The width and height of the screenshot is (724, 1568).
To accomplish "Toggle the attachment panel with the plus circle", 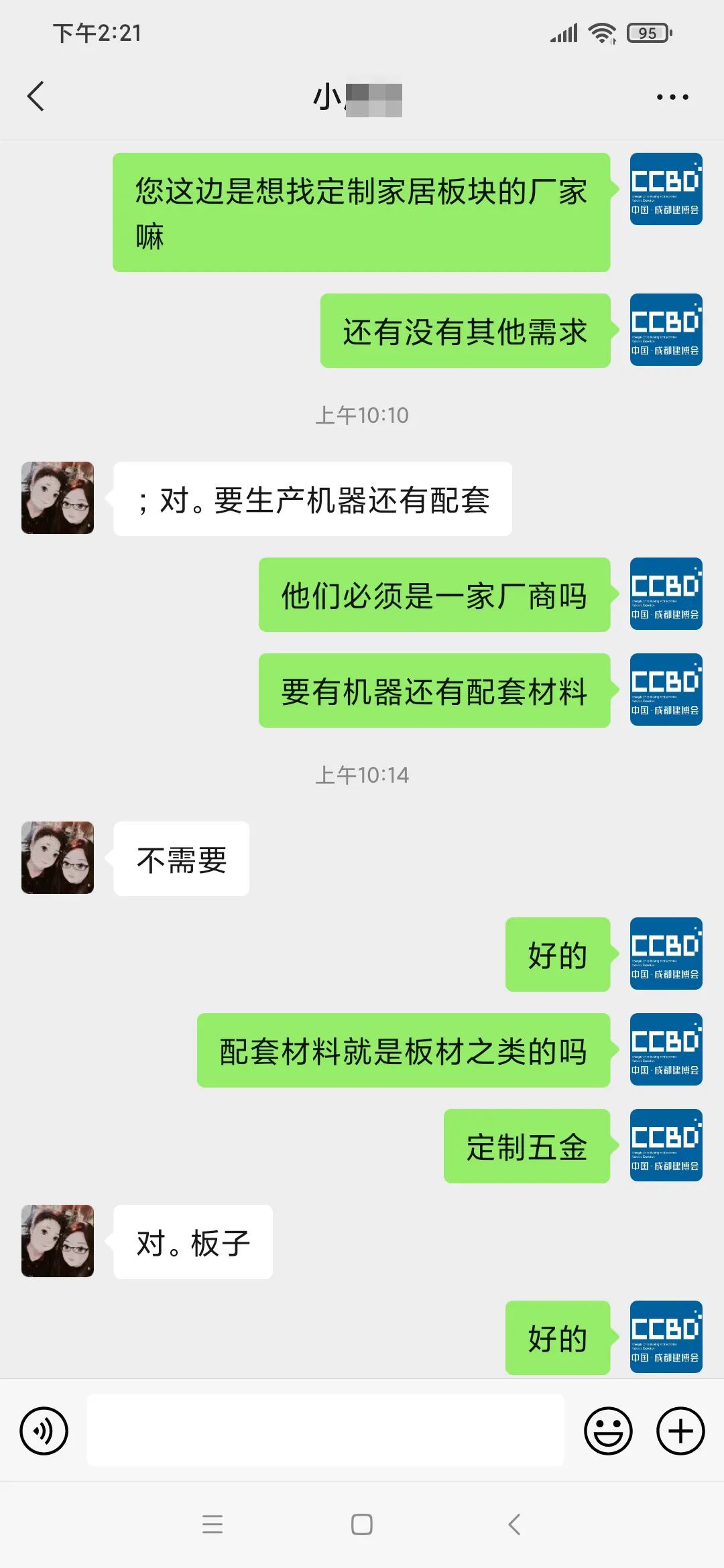I will [679, 1431].
